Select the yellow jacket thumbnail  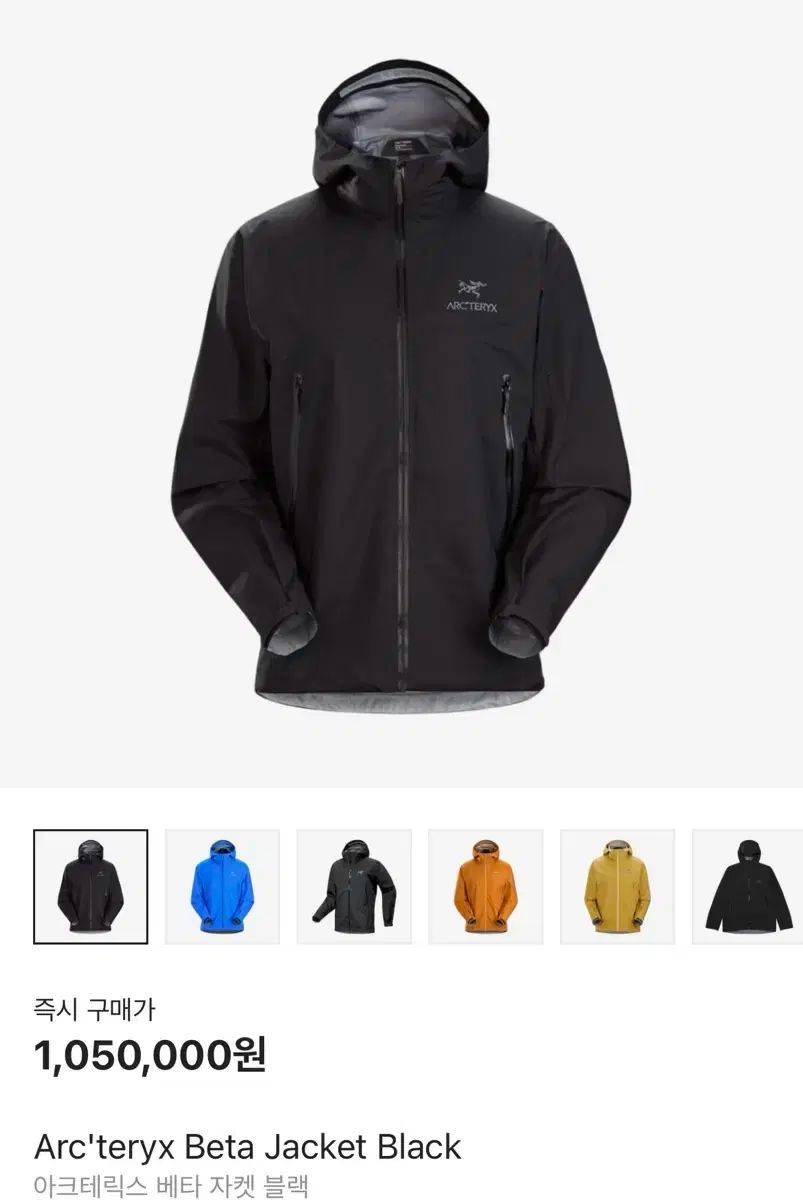point(617,886)
